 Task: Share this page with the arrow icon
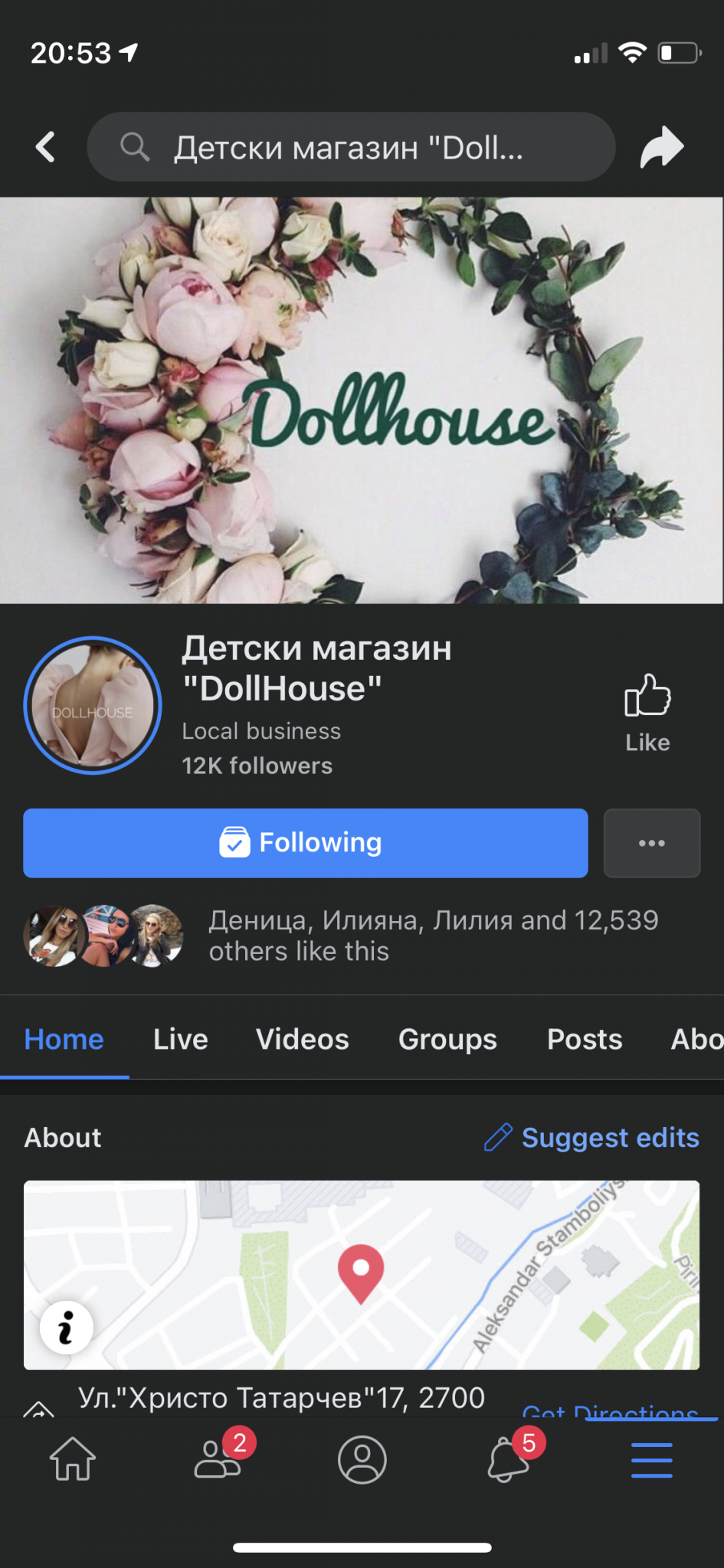(661, 147)
